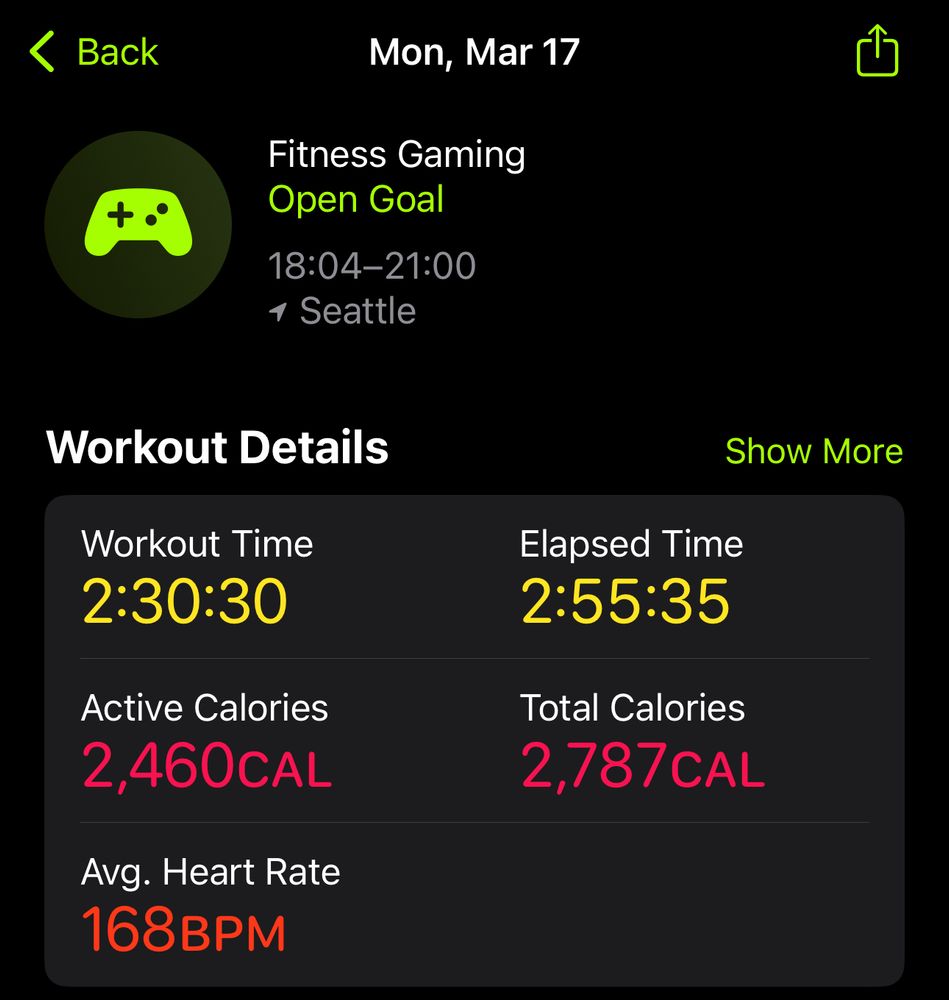This screenshot has height=1000, width=949.
Task: Tap the Workout Time yellow clock value
Action: (x=186, y=600)
